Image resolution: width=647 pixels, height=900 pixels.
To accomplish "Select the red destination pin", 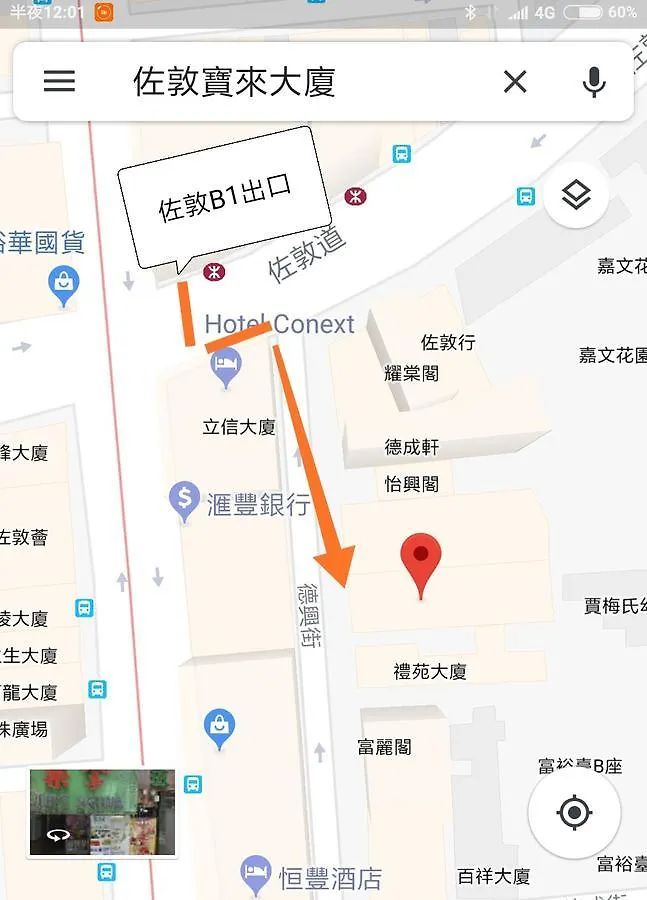I will pyautogui.click(x=421, y=564).
